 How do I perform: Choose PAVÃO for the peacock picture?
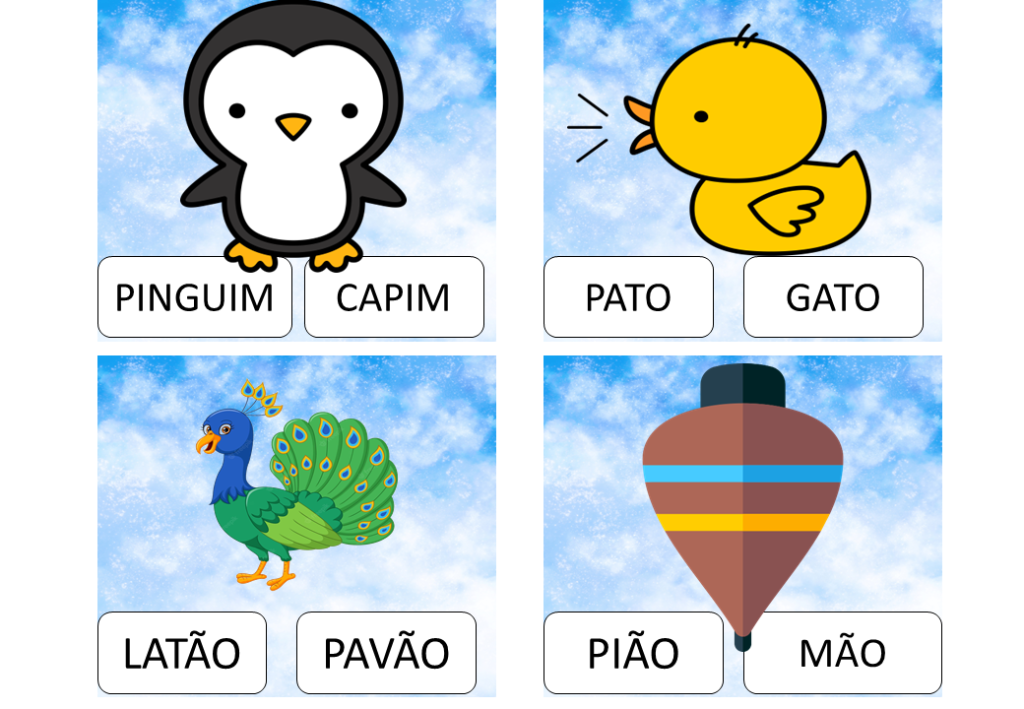pos(386,653)
